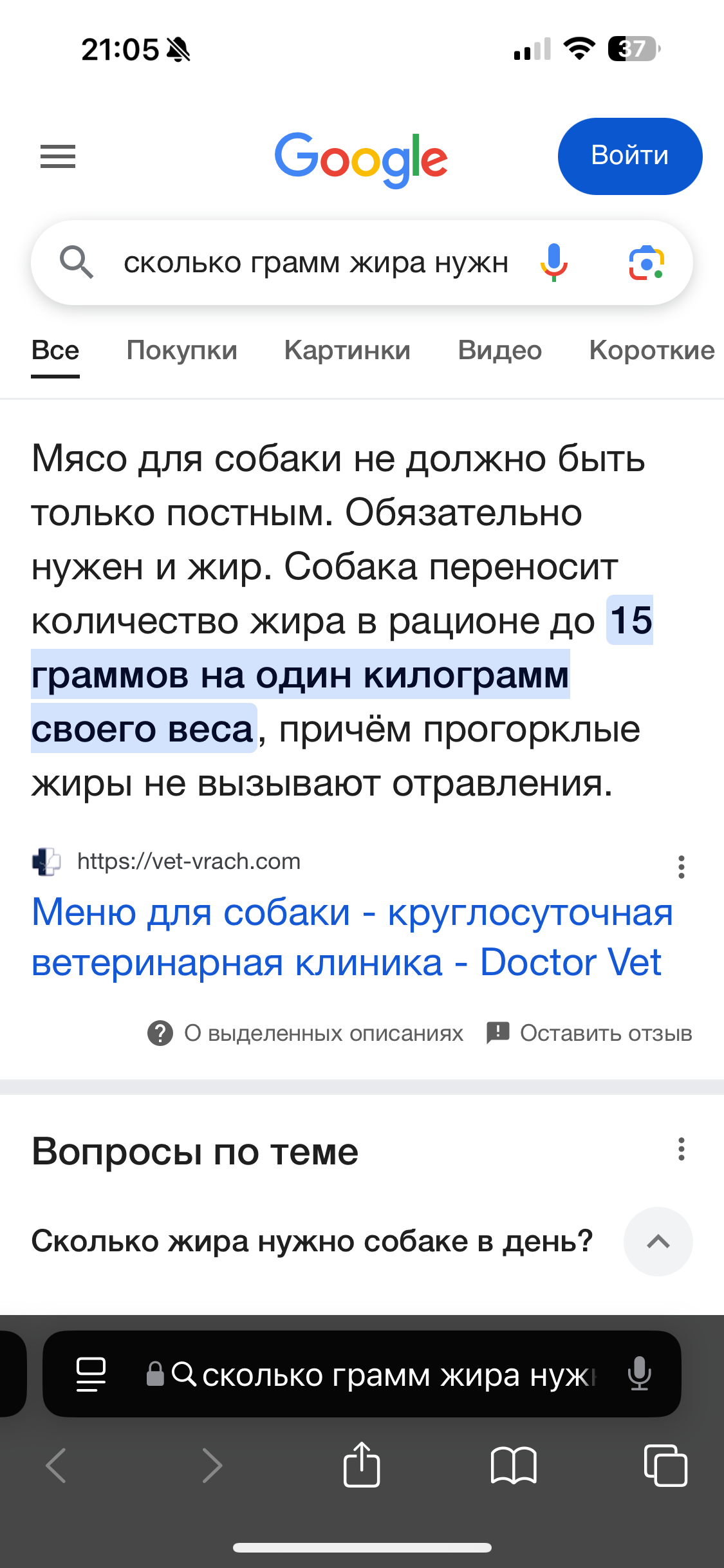Switch to the Покупки tab
The image size is (724, 1568).
click(182, 350)
